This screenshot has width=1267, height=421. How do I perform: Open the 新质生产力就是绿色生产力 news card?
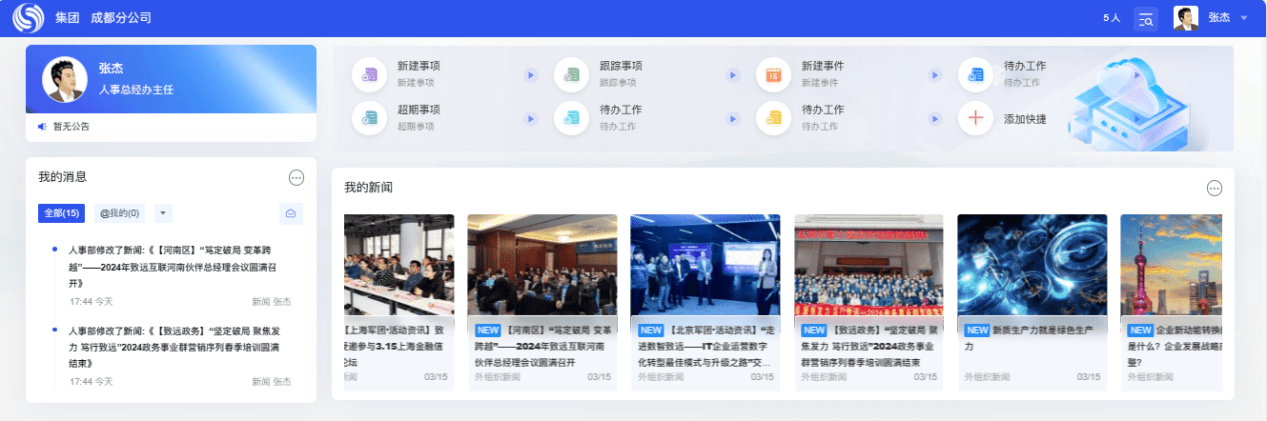(x=1032, y=301)
